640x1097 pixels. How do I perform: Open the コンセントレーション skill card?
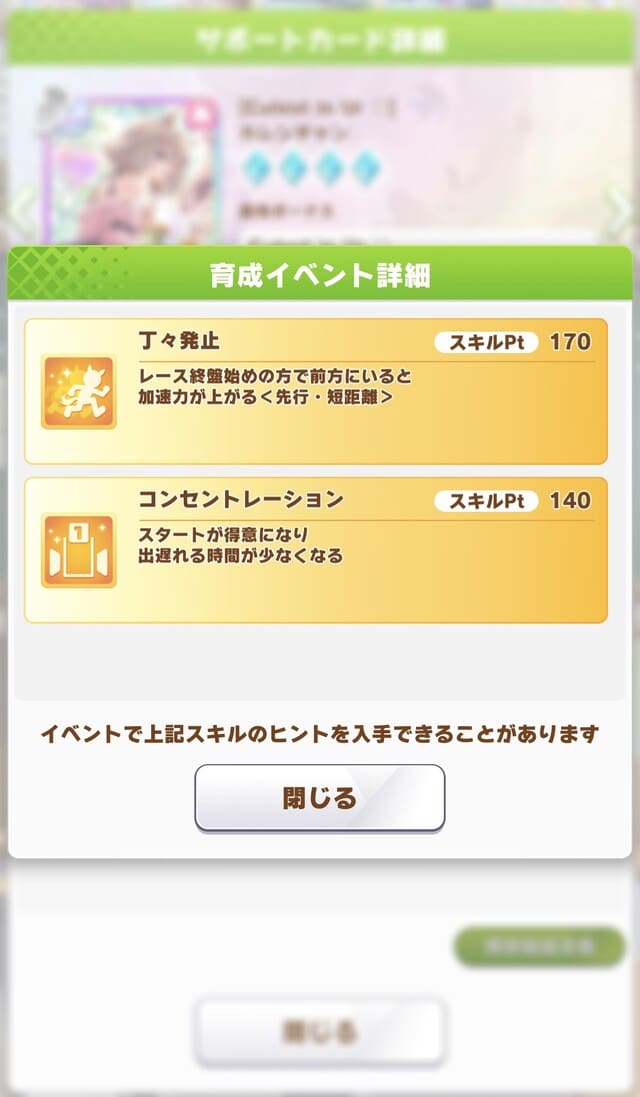coord(315,550)
